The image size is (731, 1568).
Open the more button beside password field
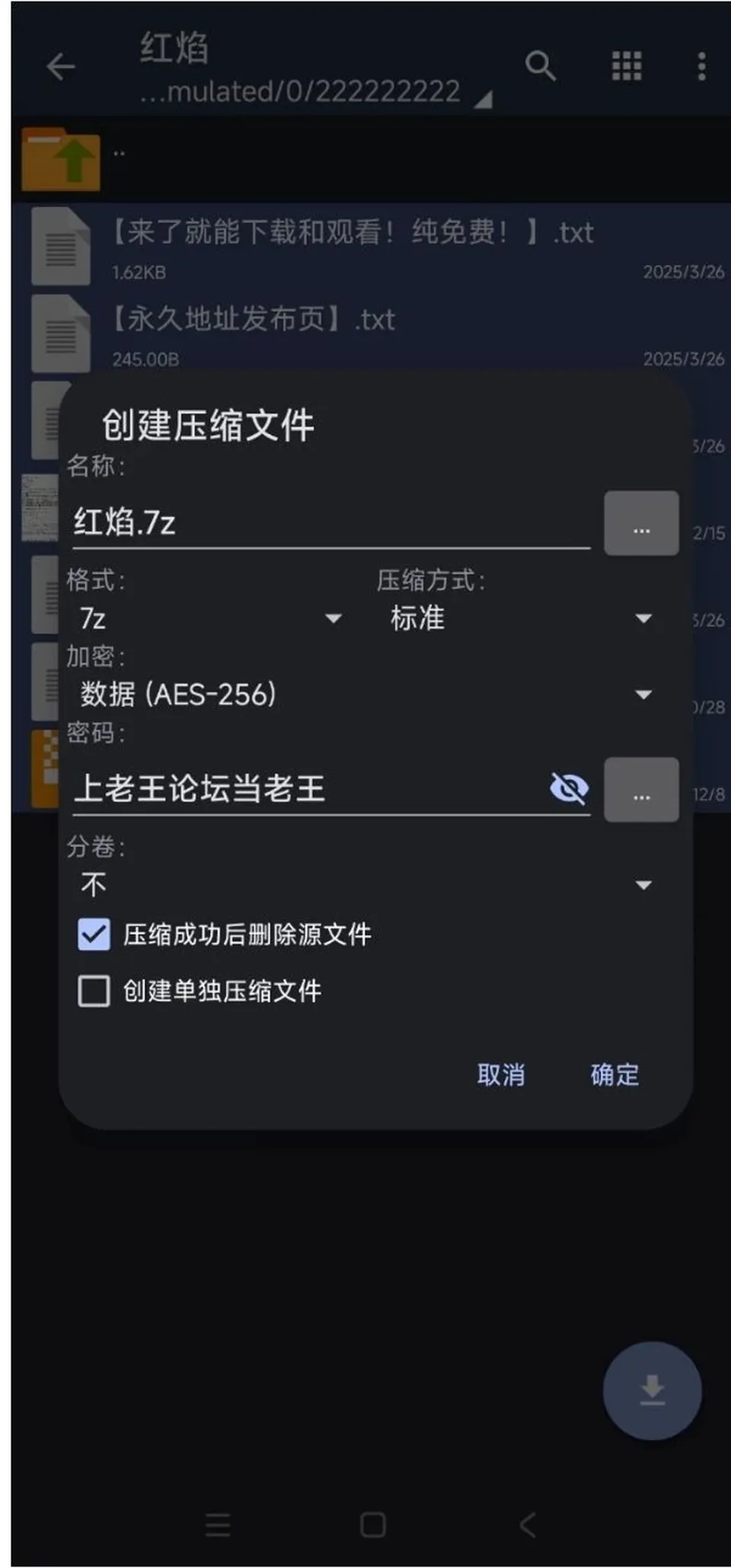pos(641,790)
